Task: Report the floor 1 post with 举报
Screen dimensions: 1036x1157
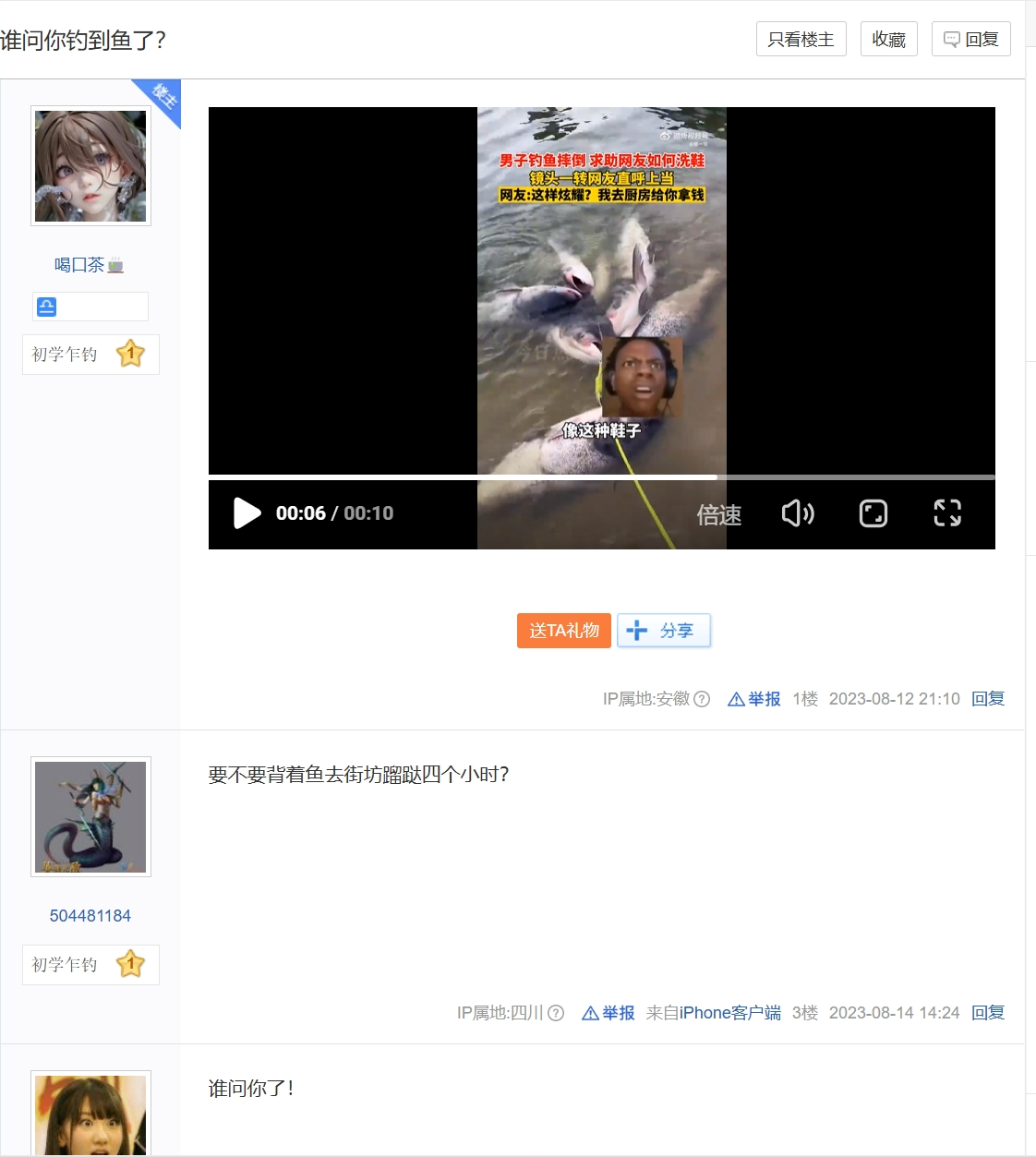Action: [754, 699]
